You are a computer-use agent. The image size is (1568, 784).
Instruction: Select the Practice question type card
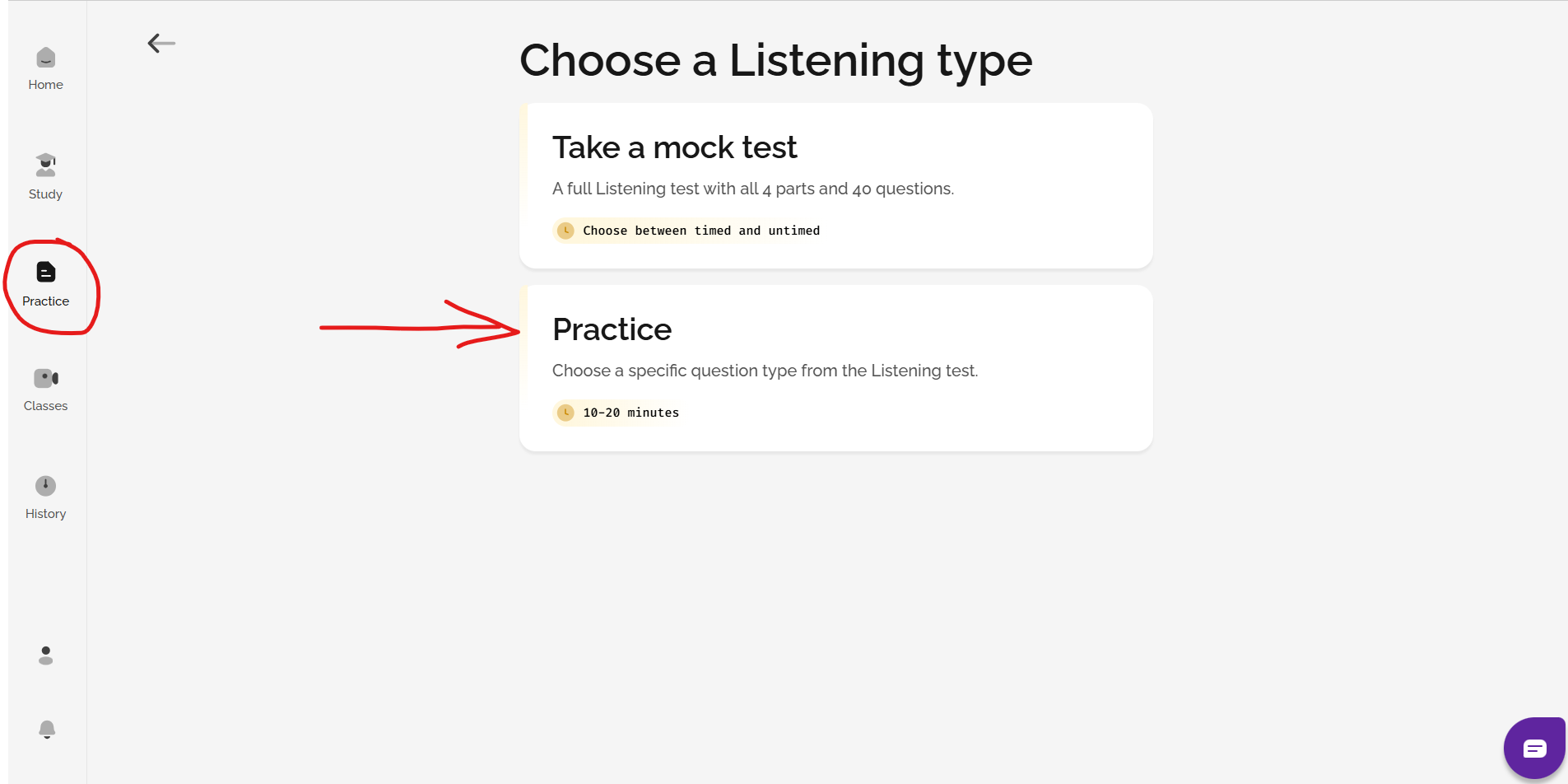pos(835,367)
